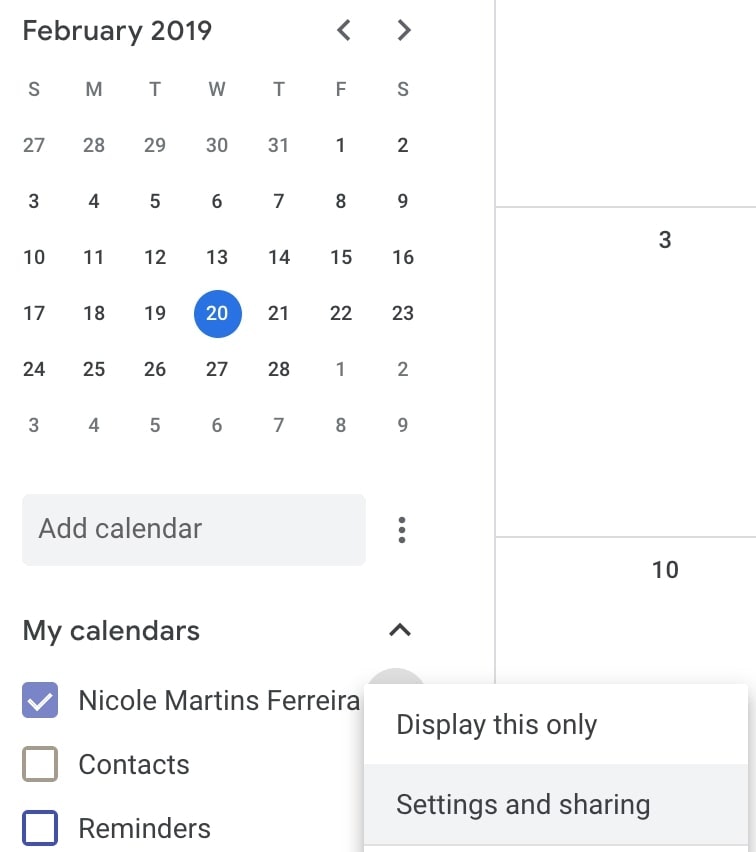Select February 20 in the mini calendar
This screenshot has height=852, width=756.
217,313
